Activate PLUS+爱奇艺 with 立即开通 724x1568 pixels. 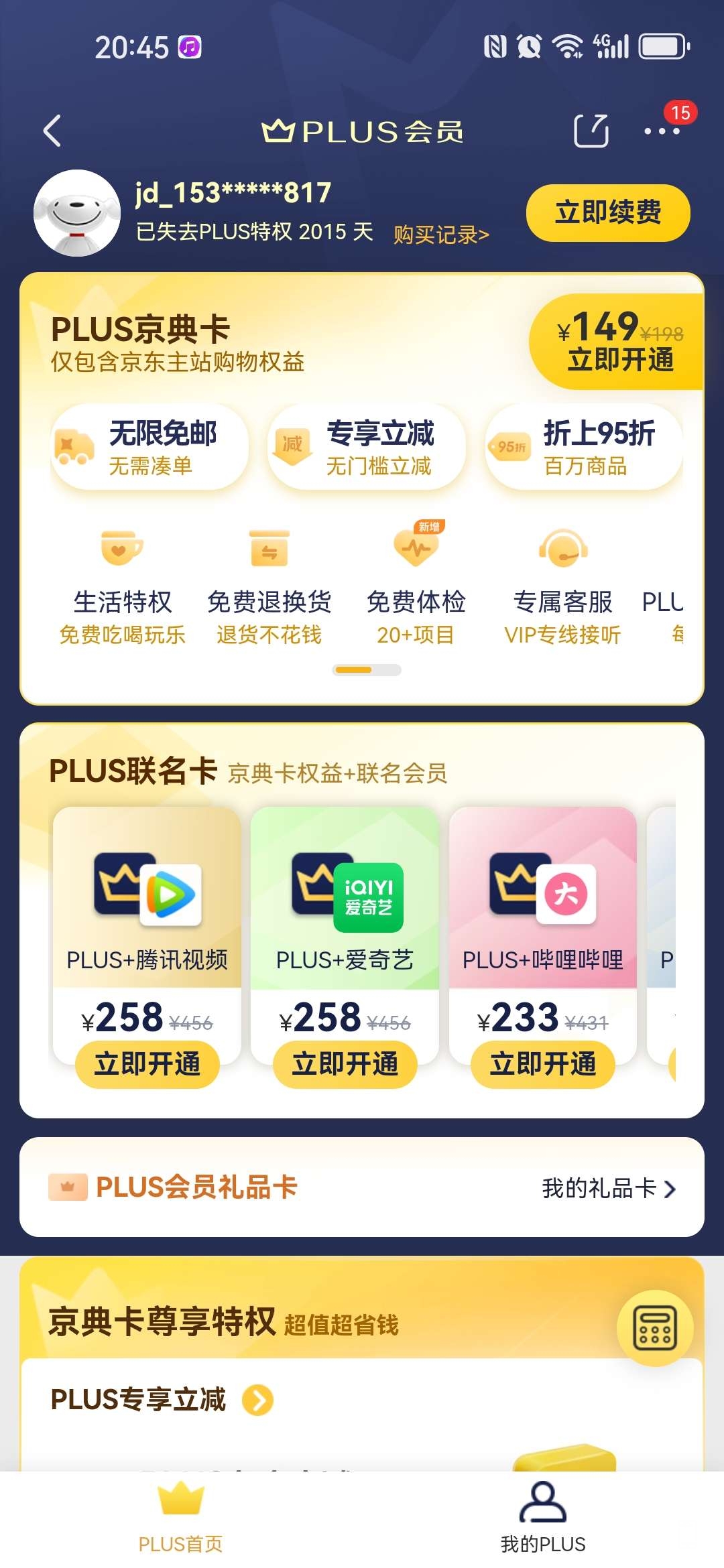345,1064
